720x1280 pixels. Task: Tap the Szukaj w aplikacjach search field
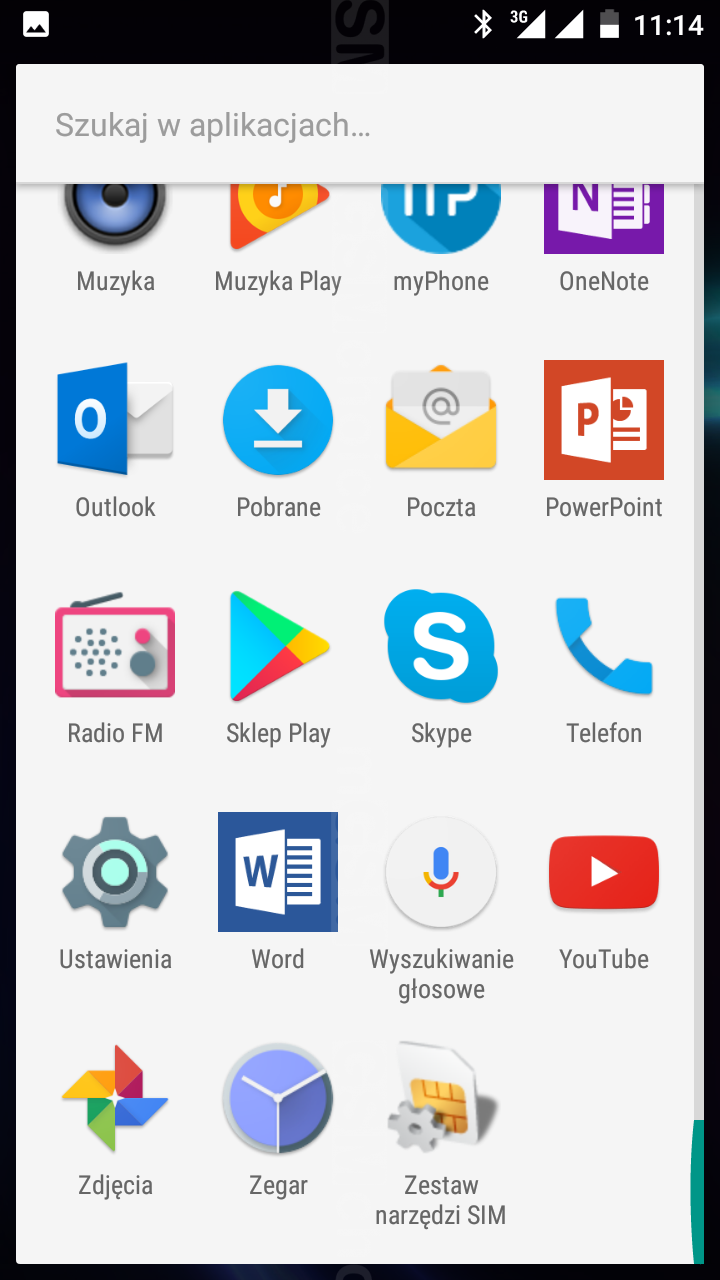pos(360,125)
